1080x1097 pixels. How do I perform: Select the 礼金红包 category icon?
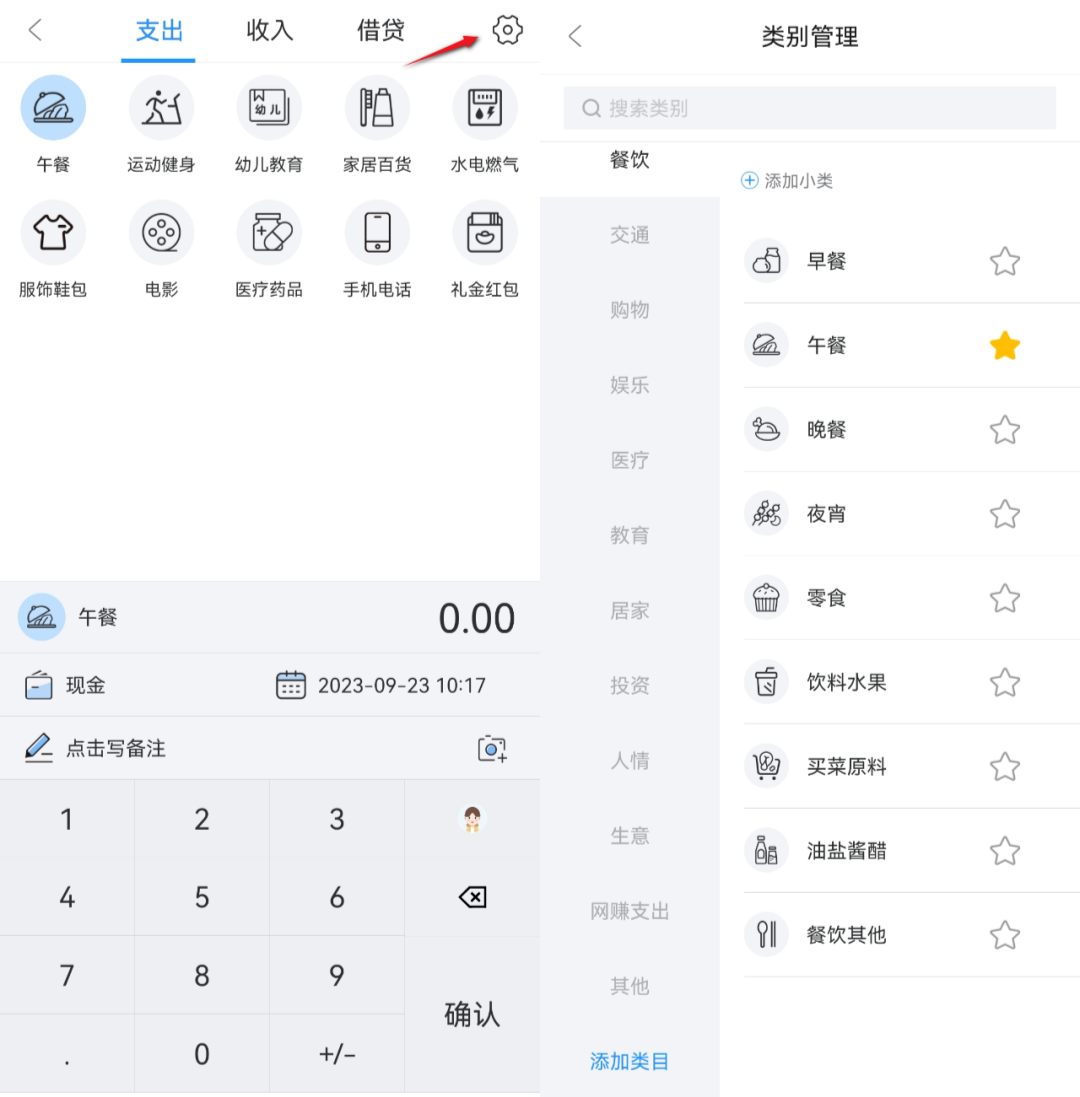pyautogui.click(x=484, y=231)
